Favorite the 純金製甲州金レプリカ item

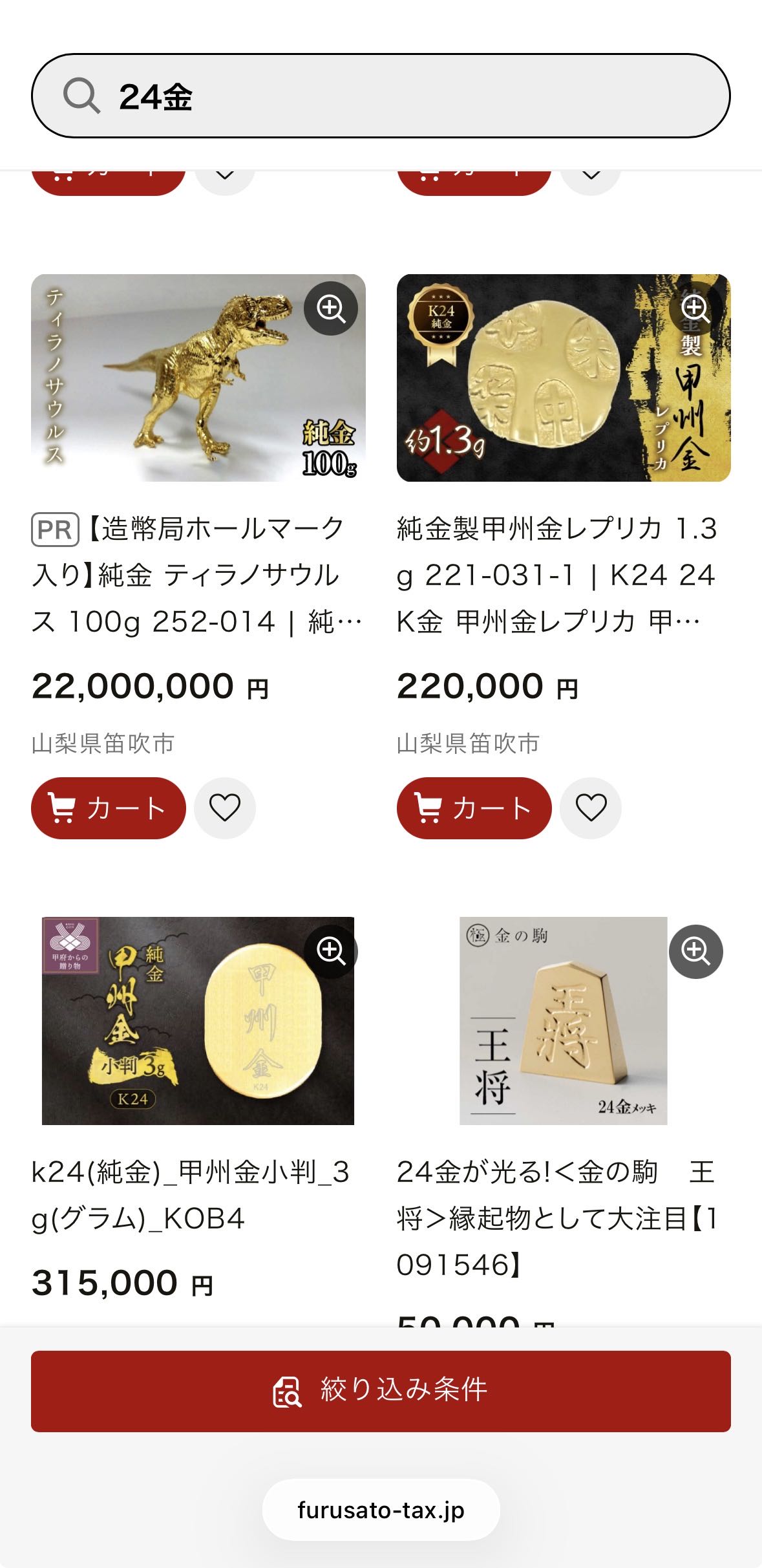coord(591,808)
